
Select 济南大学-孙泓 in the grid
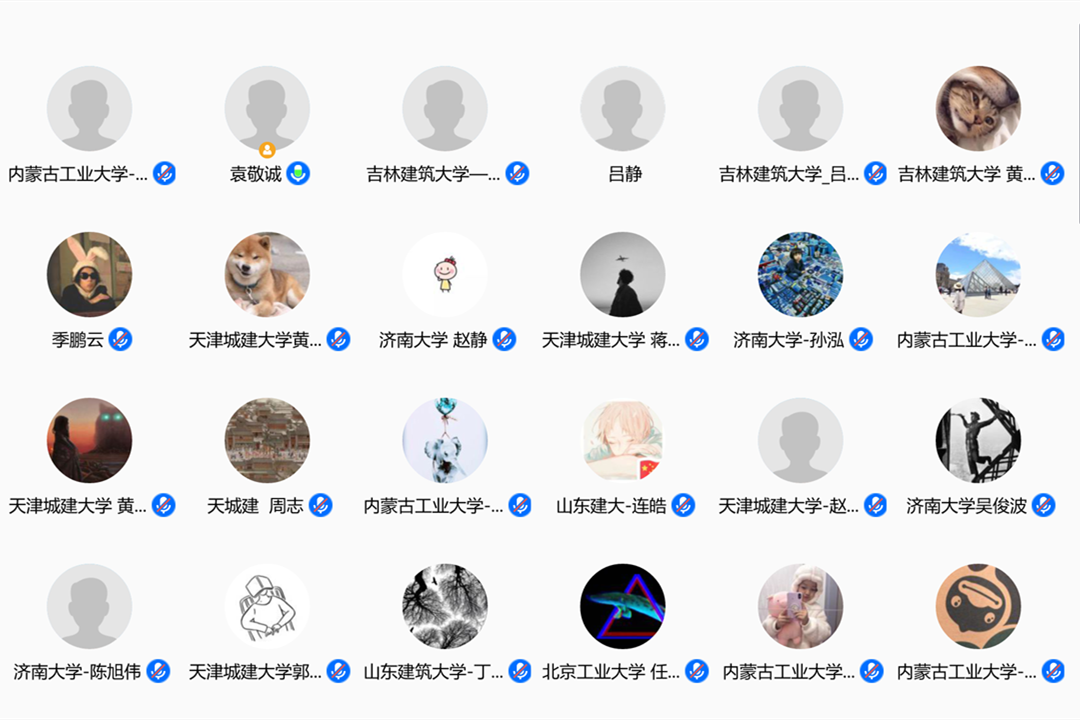pos(800,275)
